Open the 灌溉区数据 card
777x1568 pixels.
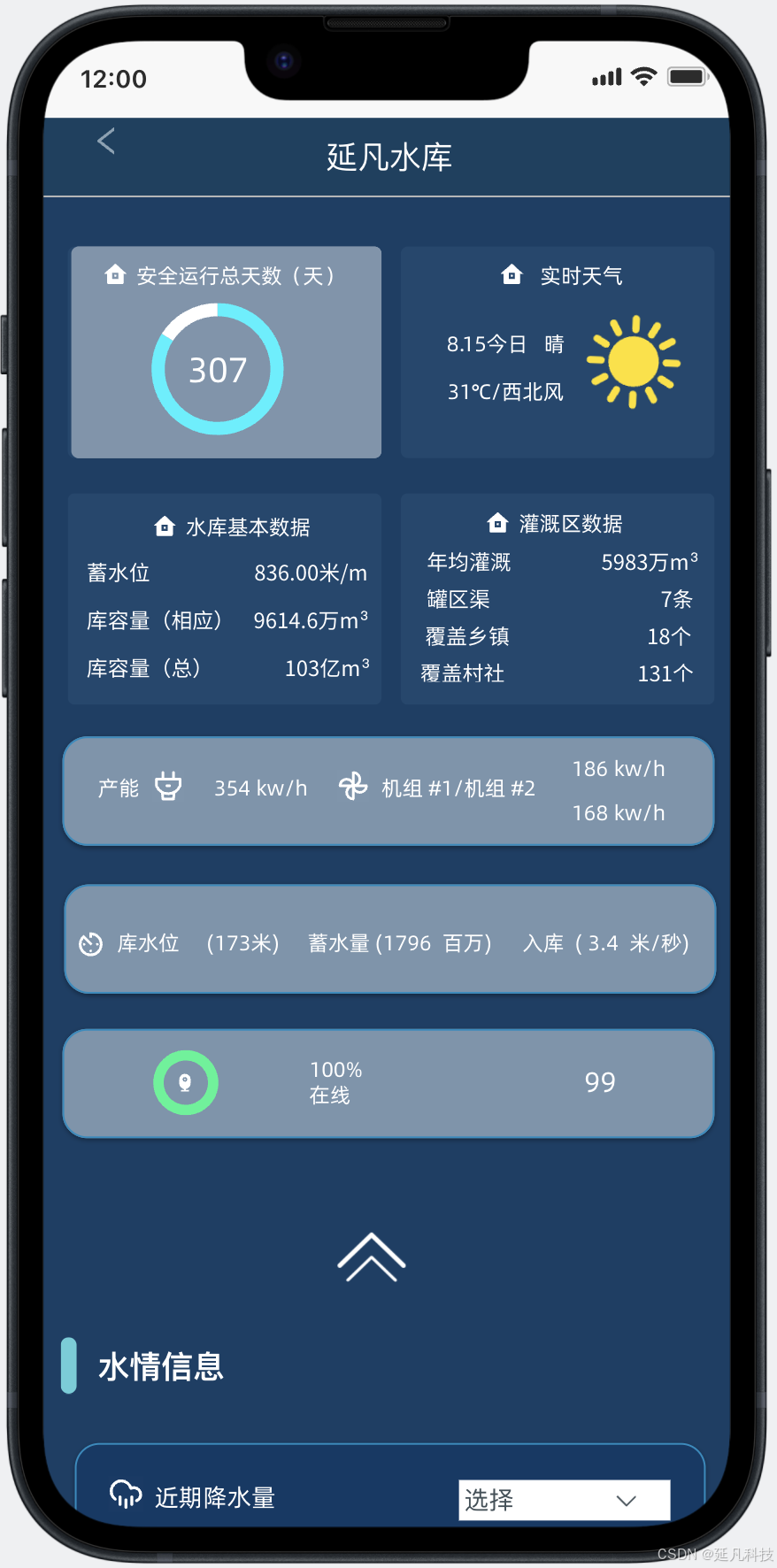558,599
